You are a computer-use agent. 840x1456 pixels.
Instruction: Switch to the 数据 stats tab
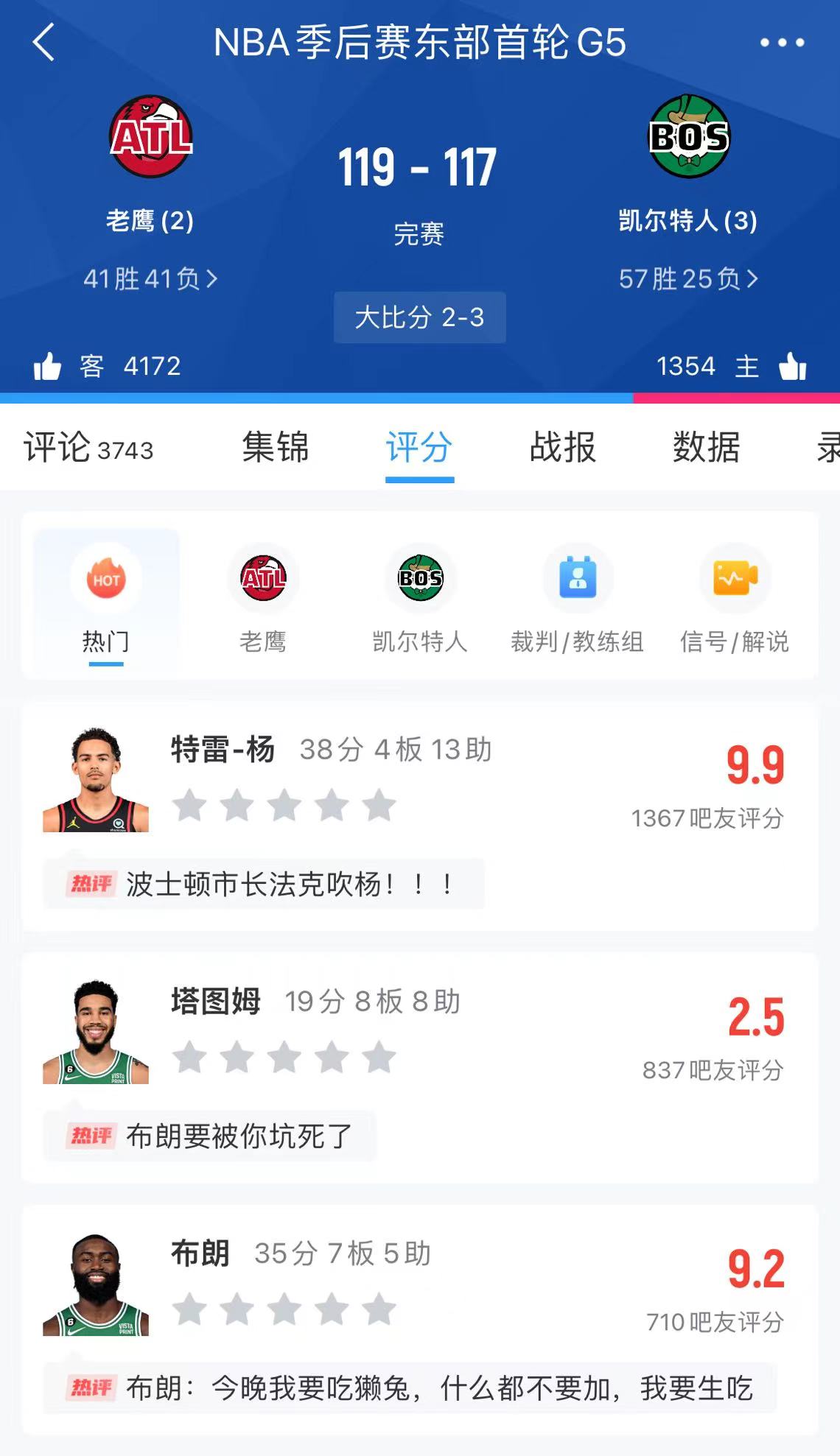pyautogui.click(x=706, y=448)
